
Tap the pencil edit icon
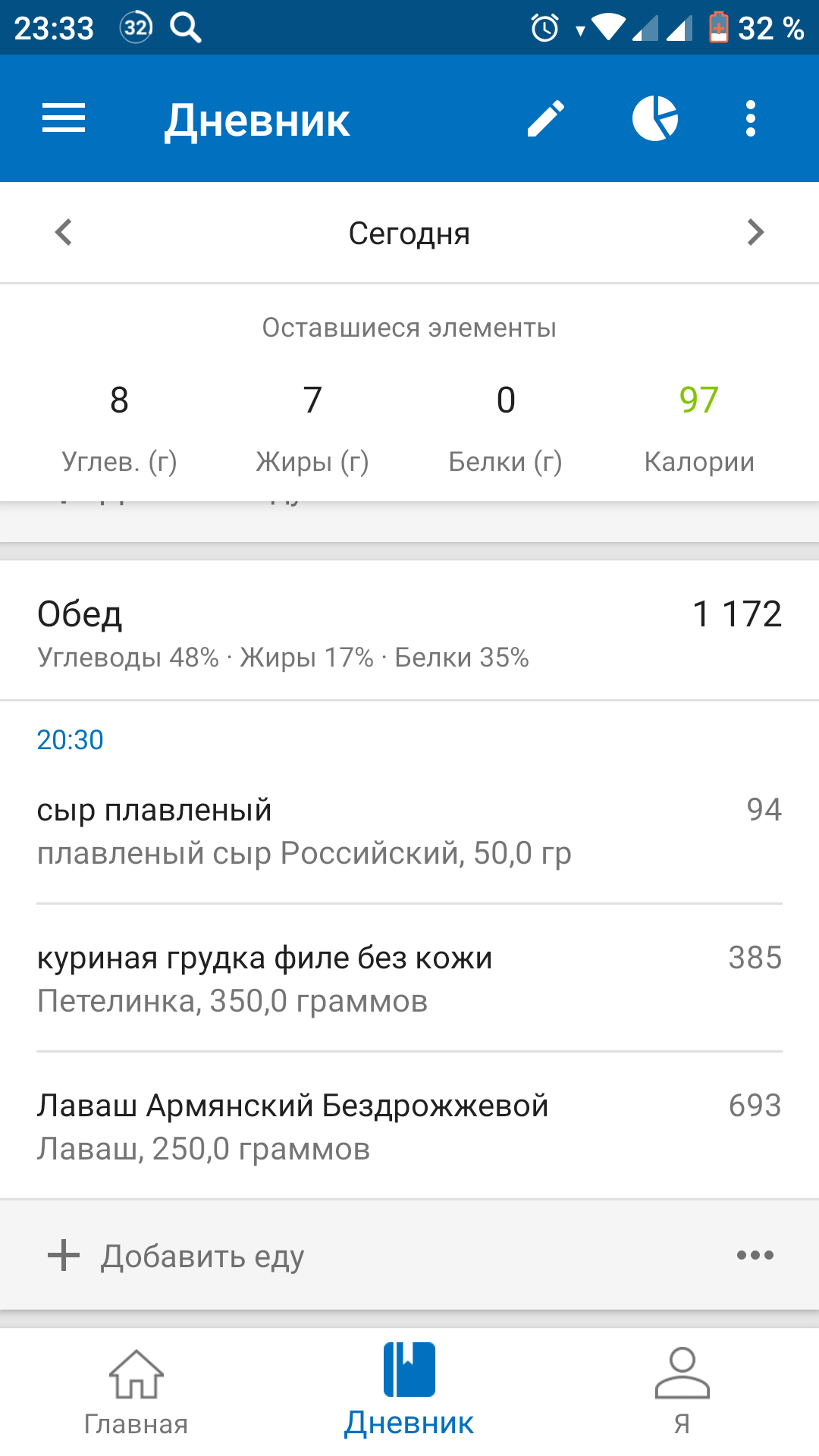click(x=546, y=118)
